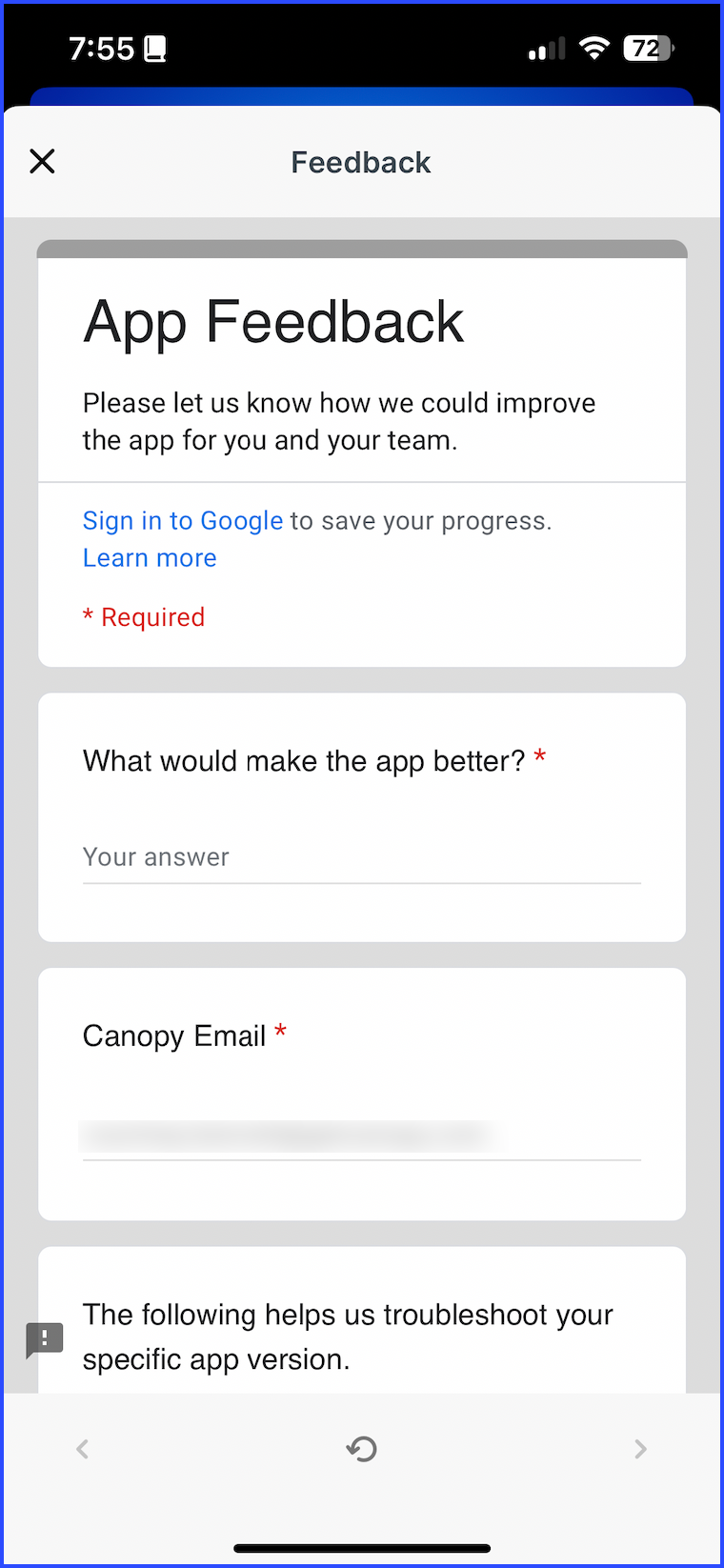This screenshot has height=1568, width=724.
Task: Open the Sign in to Google link
Action: 183,521
